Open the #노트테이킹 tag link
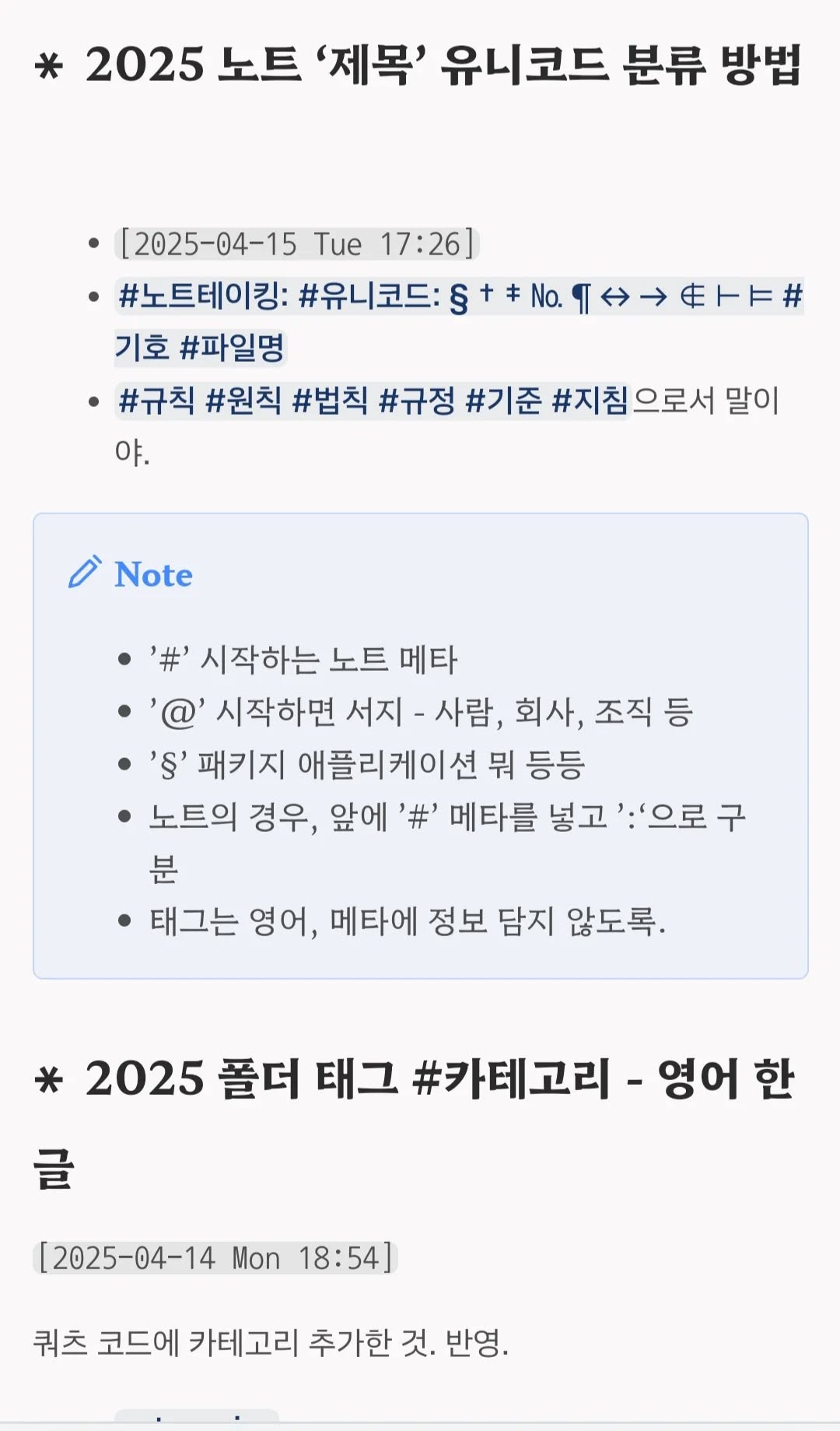Image resolution: width=840 pixels, height=1431 pixels. click(201, 296)
